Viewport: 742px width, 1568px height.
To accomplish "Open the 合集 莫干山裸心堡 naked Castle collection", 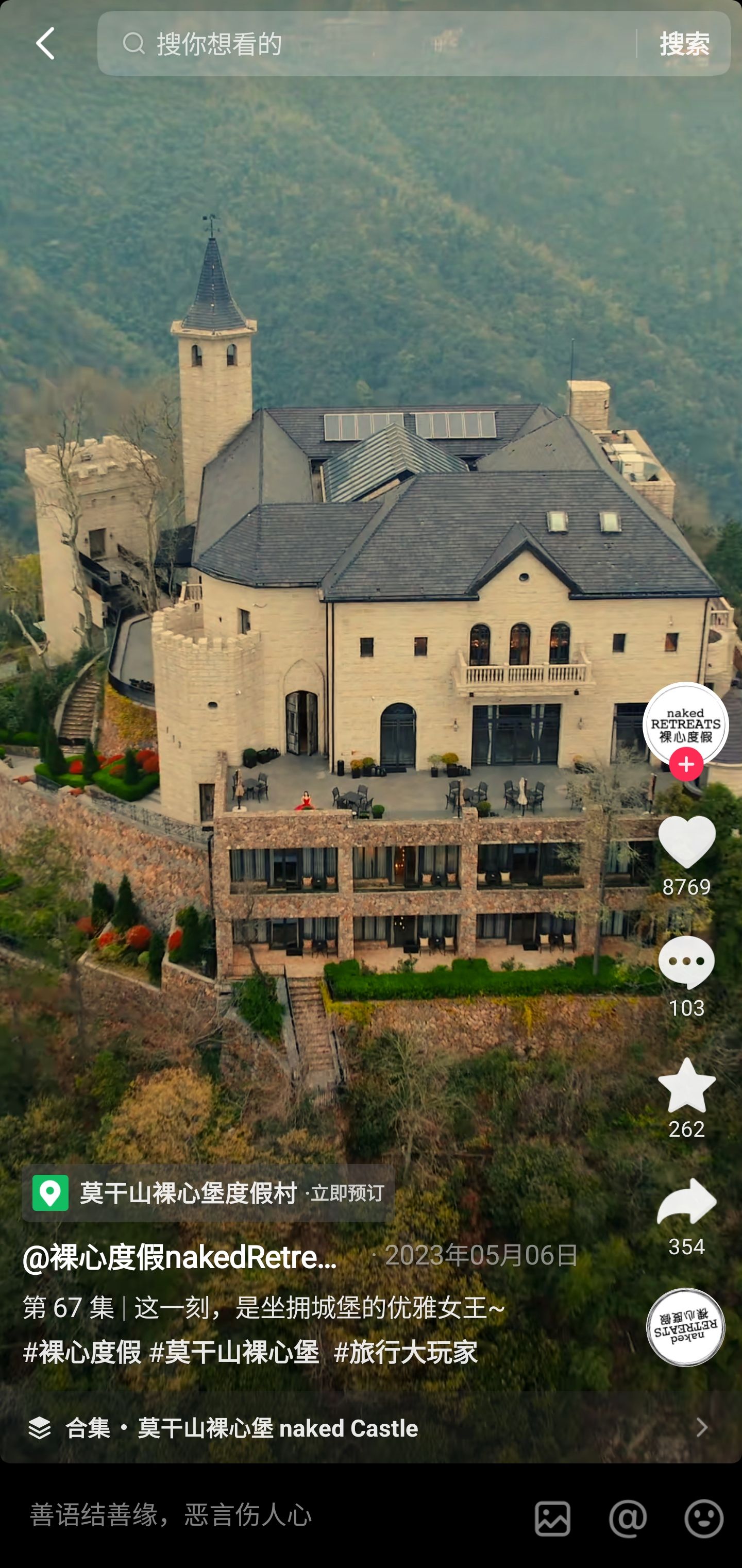I will pyautogui.click(x=370, y=1427).
